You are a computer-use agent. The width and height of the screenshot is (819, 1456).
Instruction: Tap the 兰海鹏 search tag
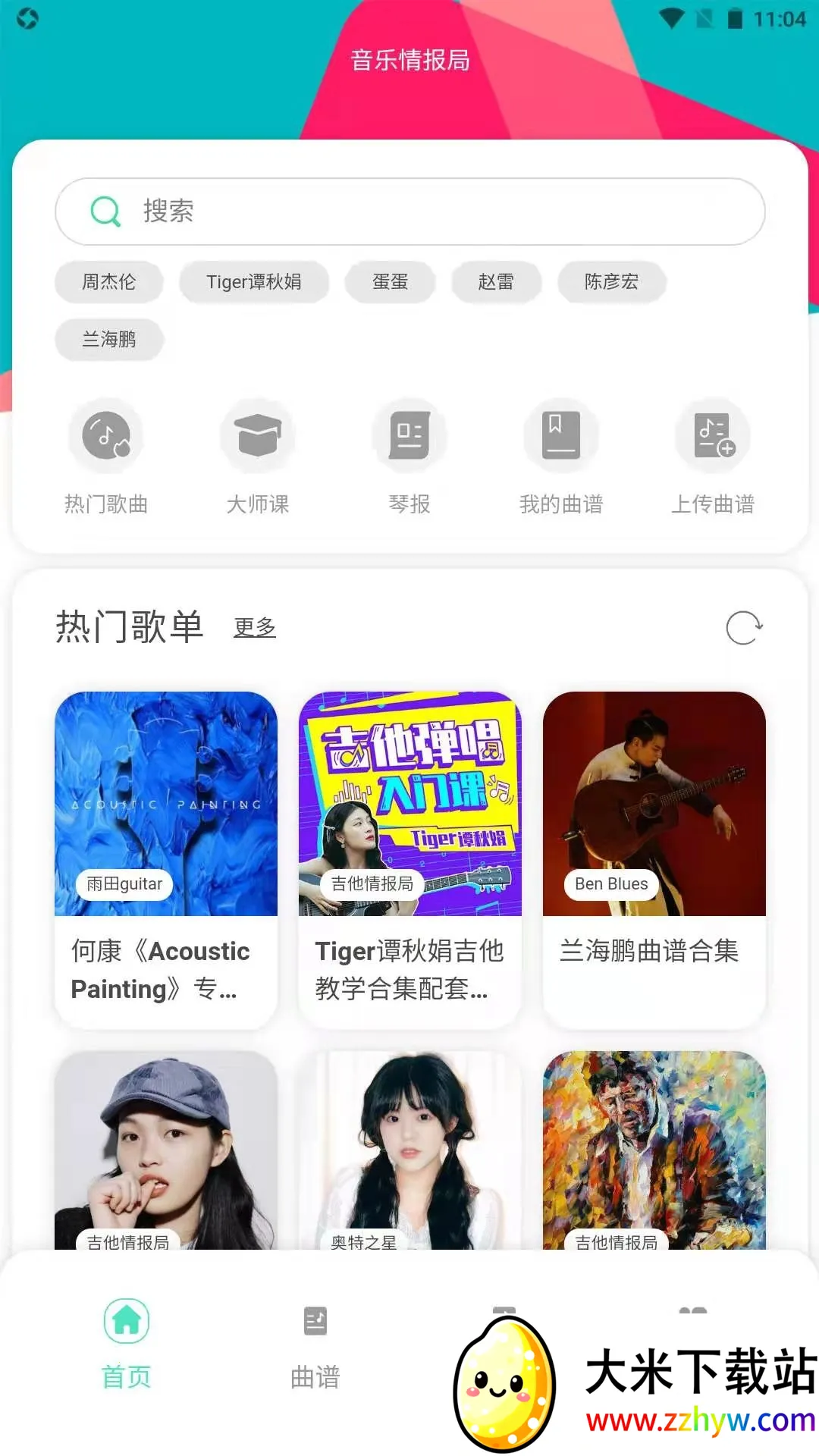109,340
